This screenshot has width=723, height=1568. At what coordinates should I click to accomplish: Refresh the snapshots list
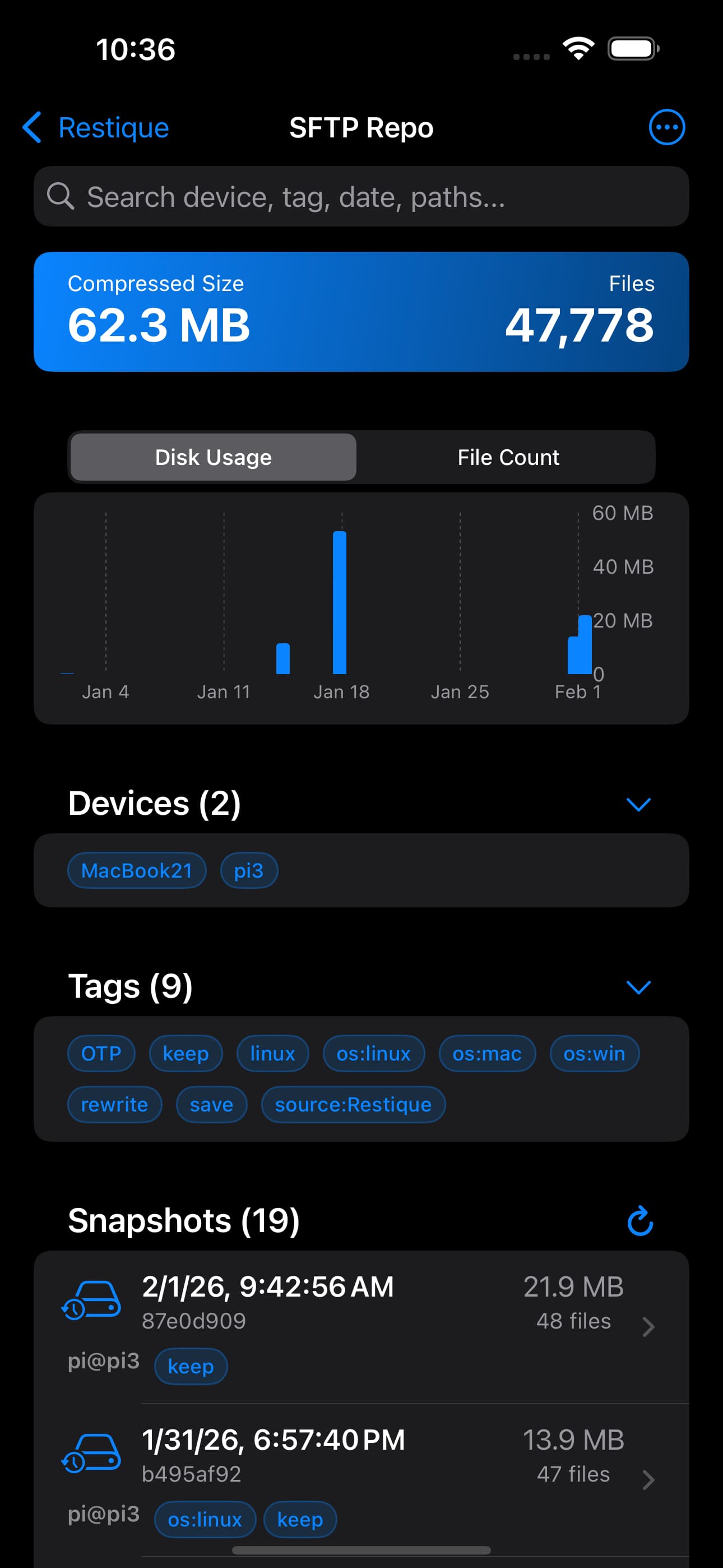coord(639,1221)
